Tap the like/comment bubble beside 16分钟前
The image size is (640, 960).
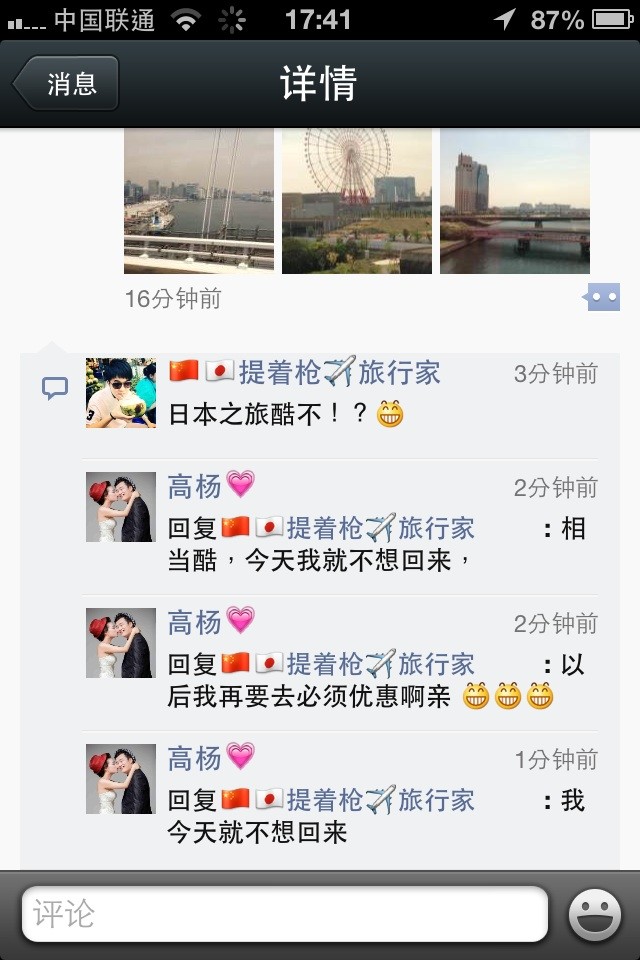click(x=602, y=298)
